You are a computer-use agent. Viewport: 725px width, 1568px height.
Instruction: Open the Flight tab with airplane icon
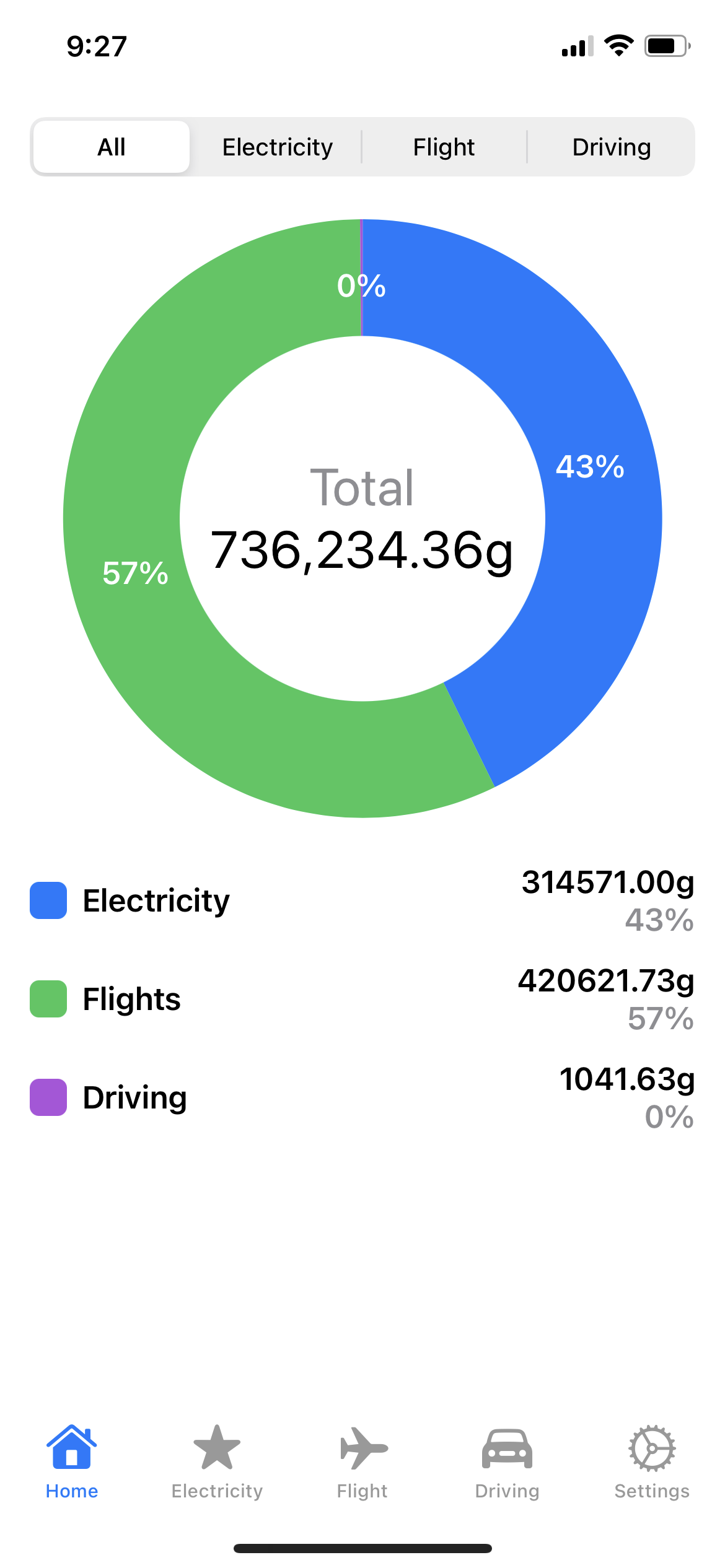click(362, 1461)
